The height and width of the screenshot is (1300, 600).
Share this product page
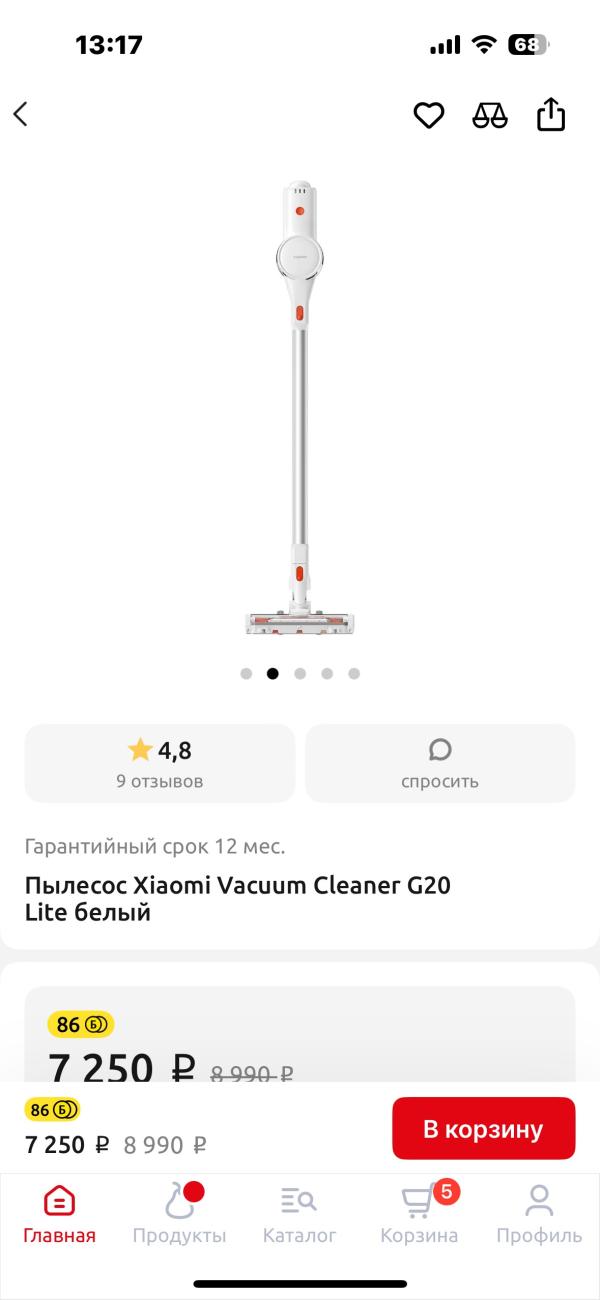coord(551,114)
